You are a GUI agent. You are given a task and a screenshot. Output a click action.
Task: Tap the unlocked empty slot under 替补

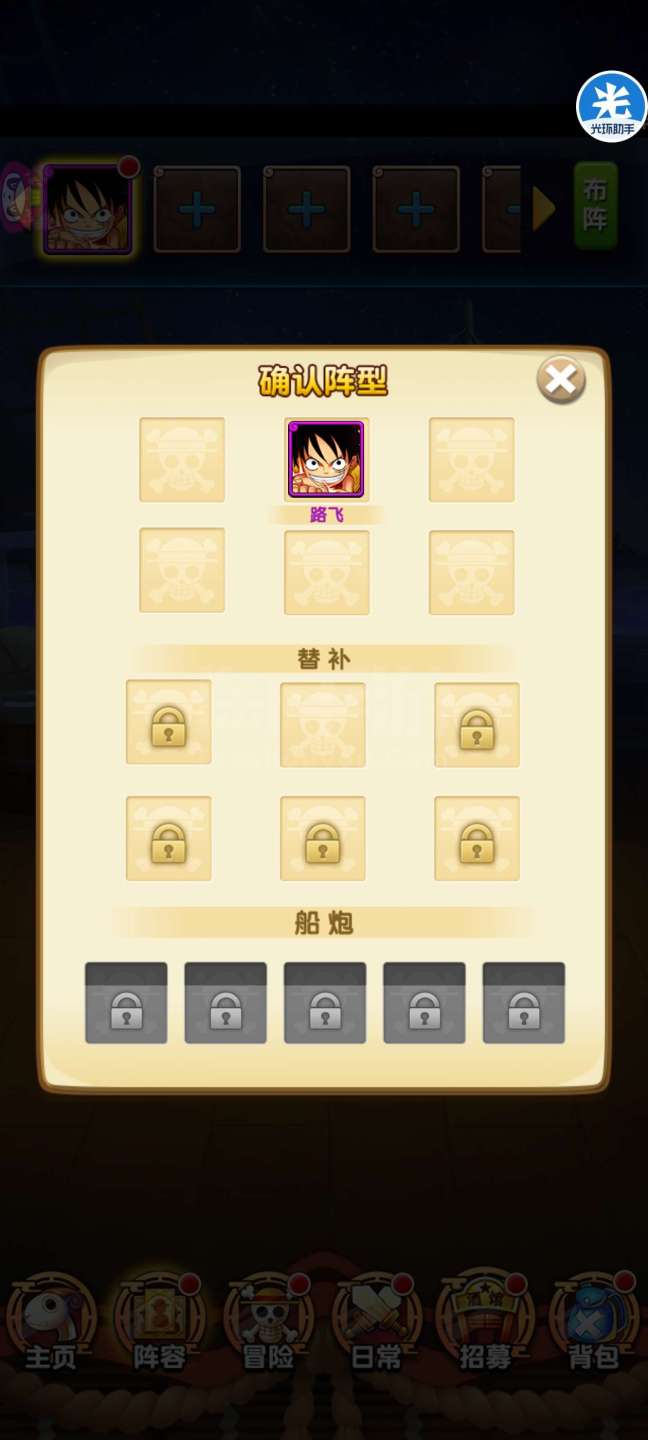(322, 724)
